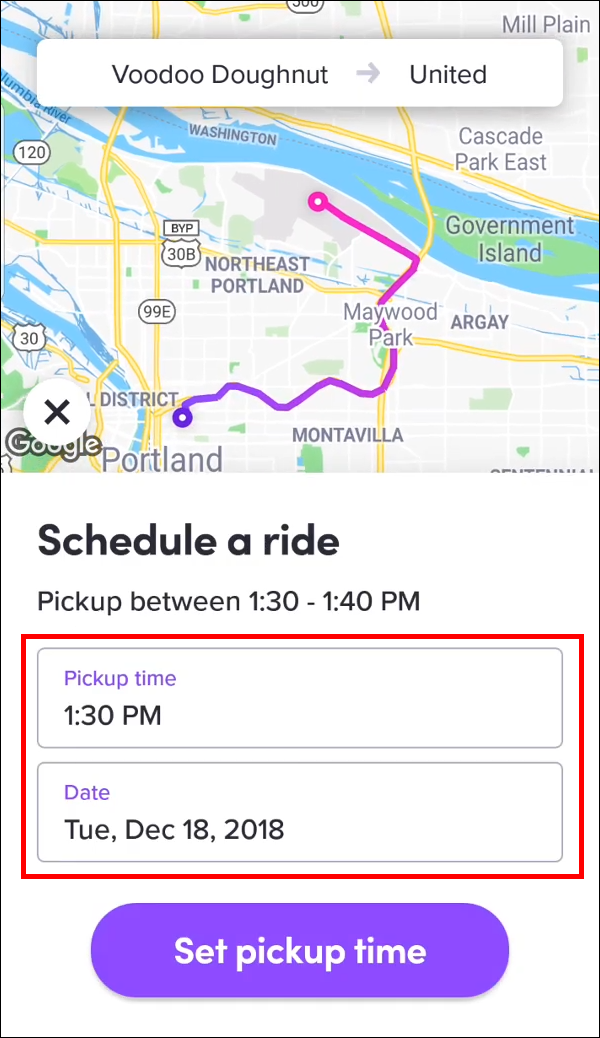Edit the Voodoo Doughnut to United route
600x1038 pixels.
[x=300, y=74]
